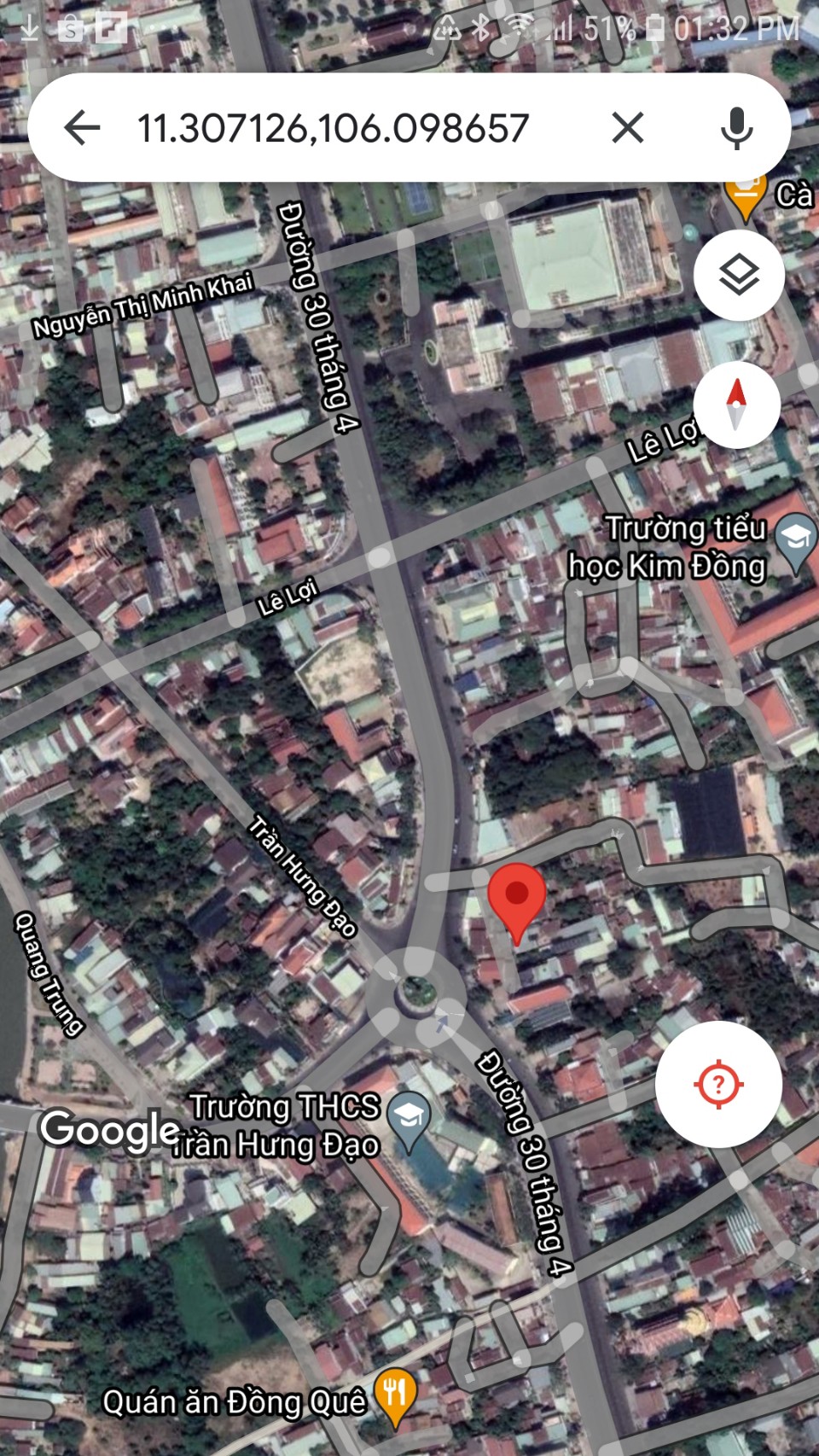Clear the coordinates in the search box
The height and width of the screenshot is (1456, 819).
628,129
